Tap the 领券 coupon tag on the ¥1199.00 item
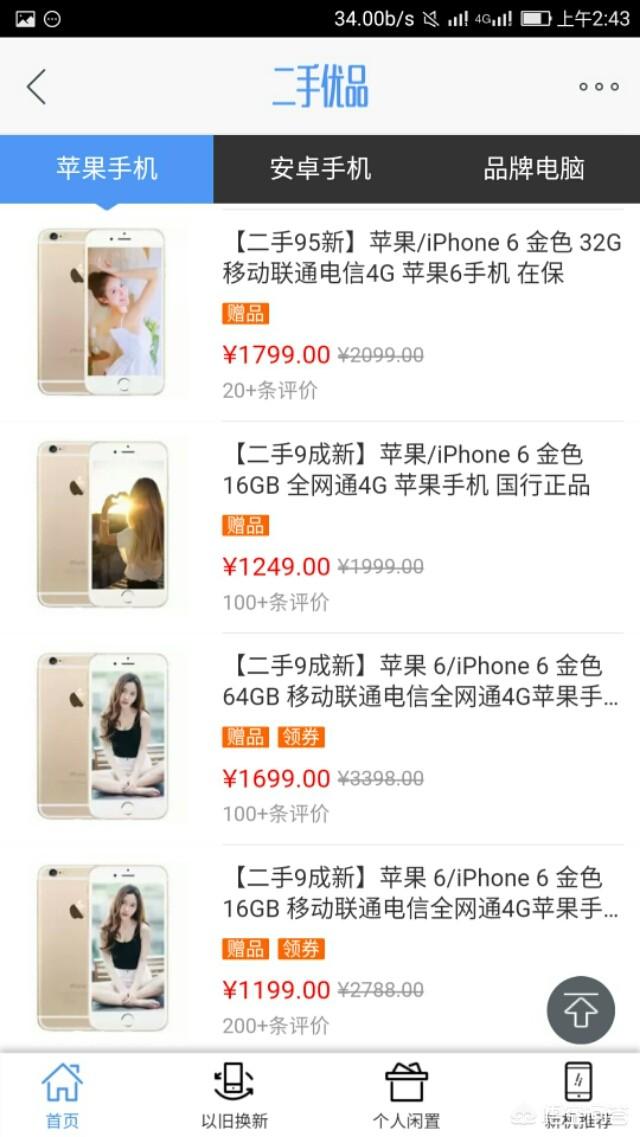The width and height of the screenshot is (640, 1137). [x=301, y=949]
